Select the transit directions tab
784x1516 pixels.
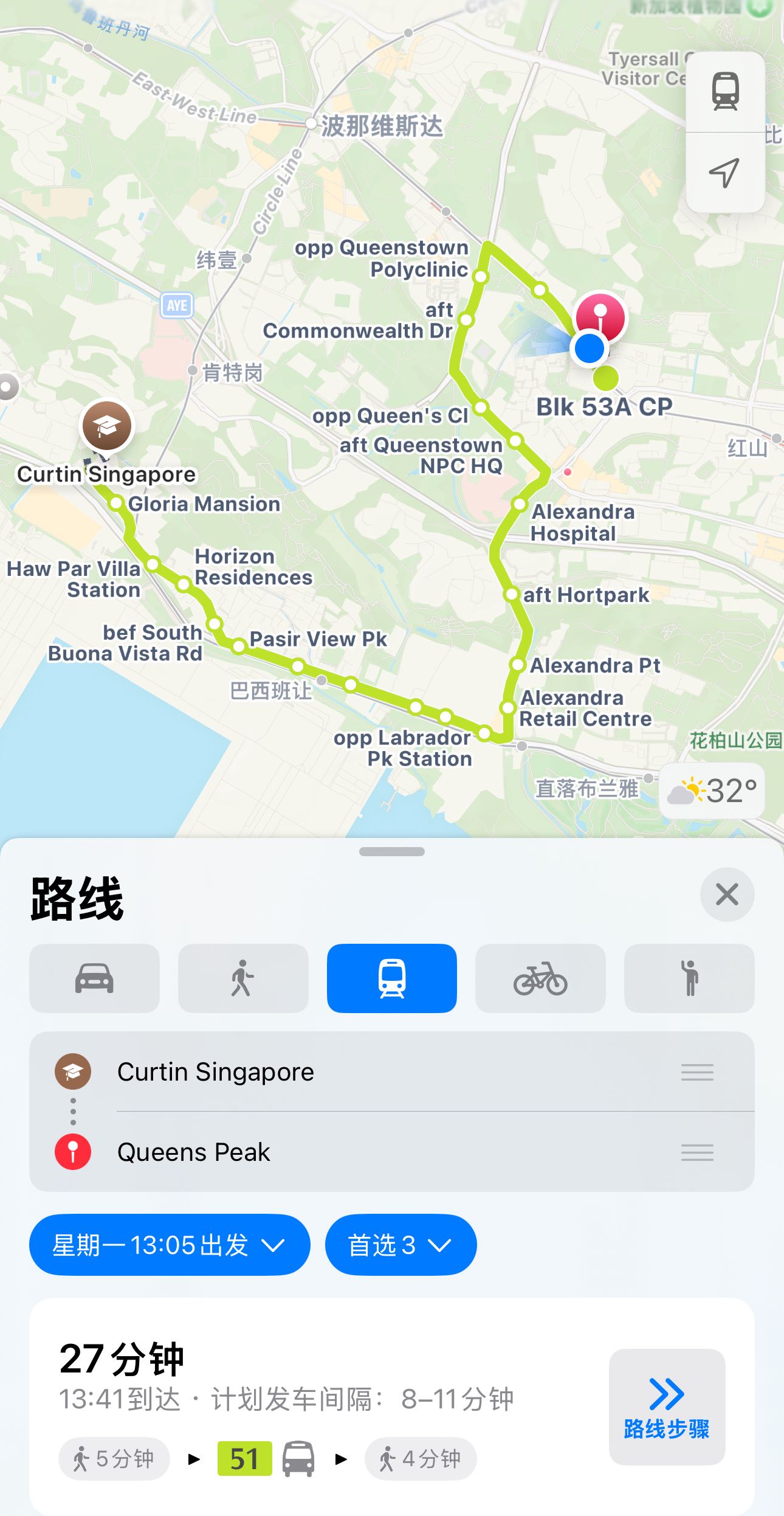391,978
